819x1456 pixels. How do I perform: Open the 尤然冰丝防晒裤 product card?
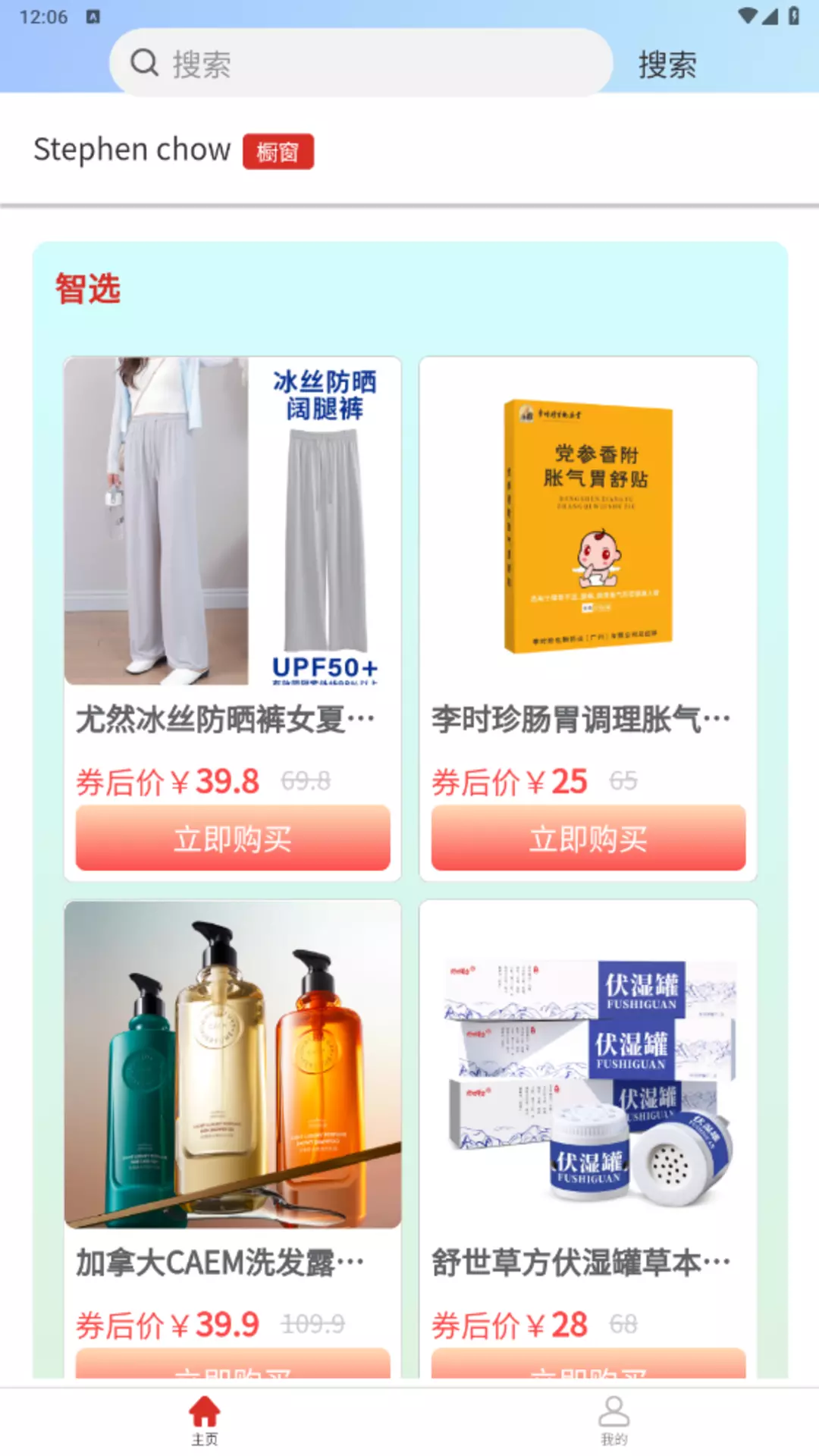click(232, 618)
